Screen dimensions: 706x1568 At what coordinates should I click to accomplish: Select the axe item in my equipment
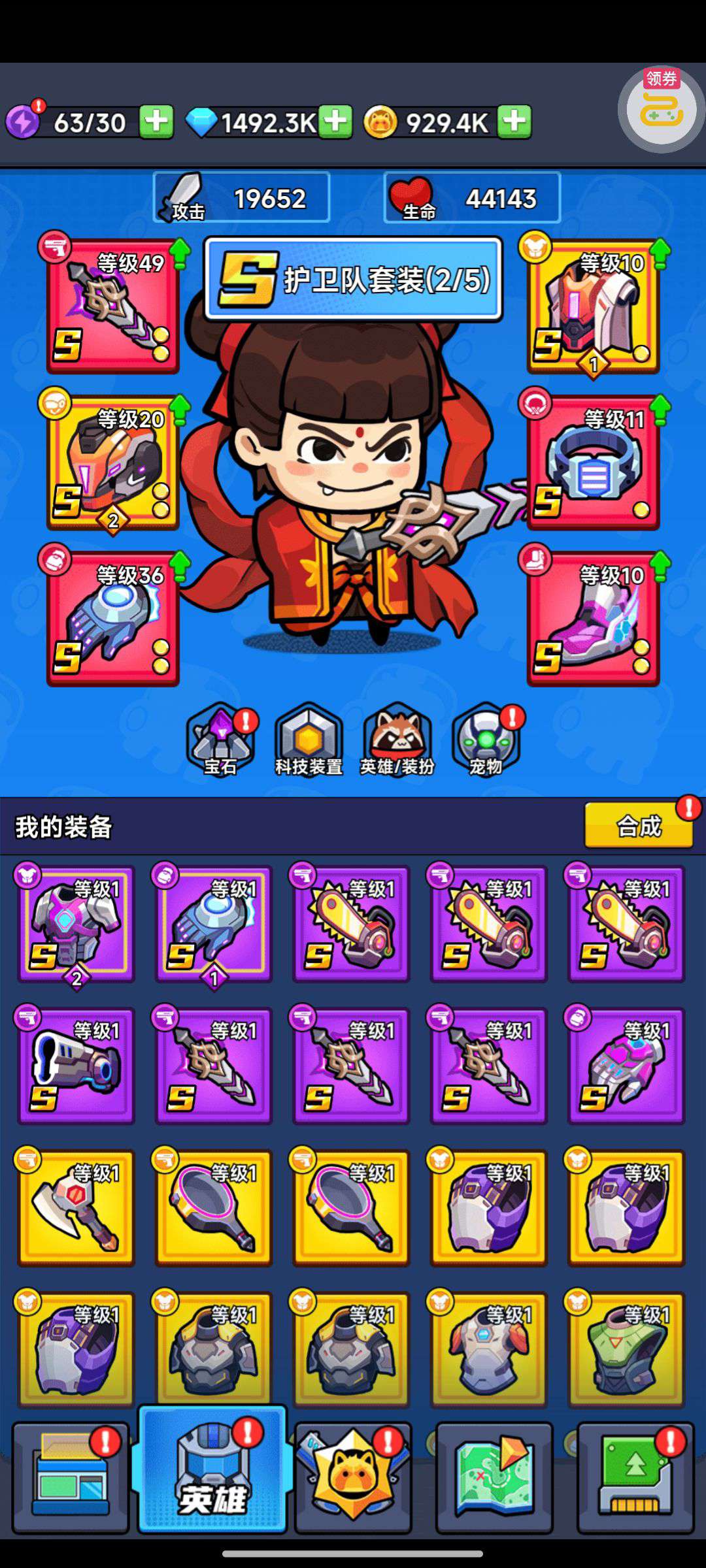[x=76, y=1207]
